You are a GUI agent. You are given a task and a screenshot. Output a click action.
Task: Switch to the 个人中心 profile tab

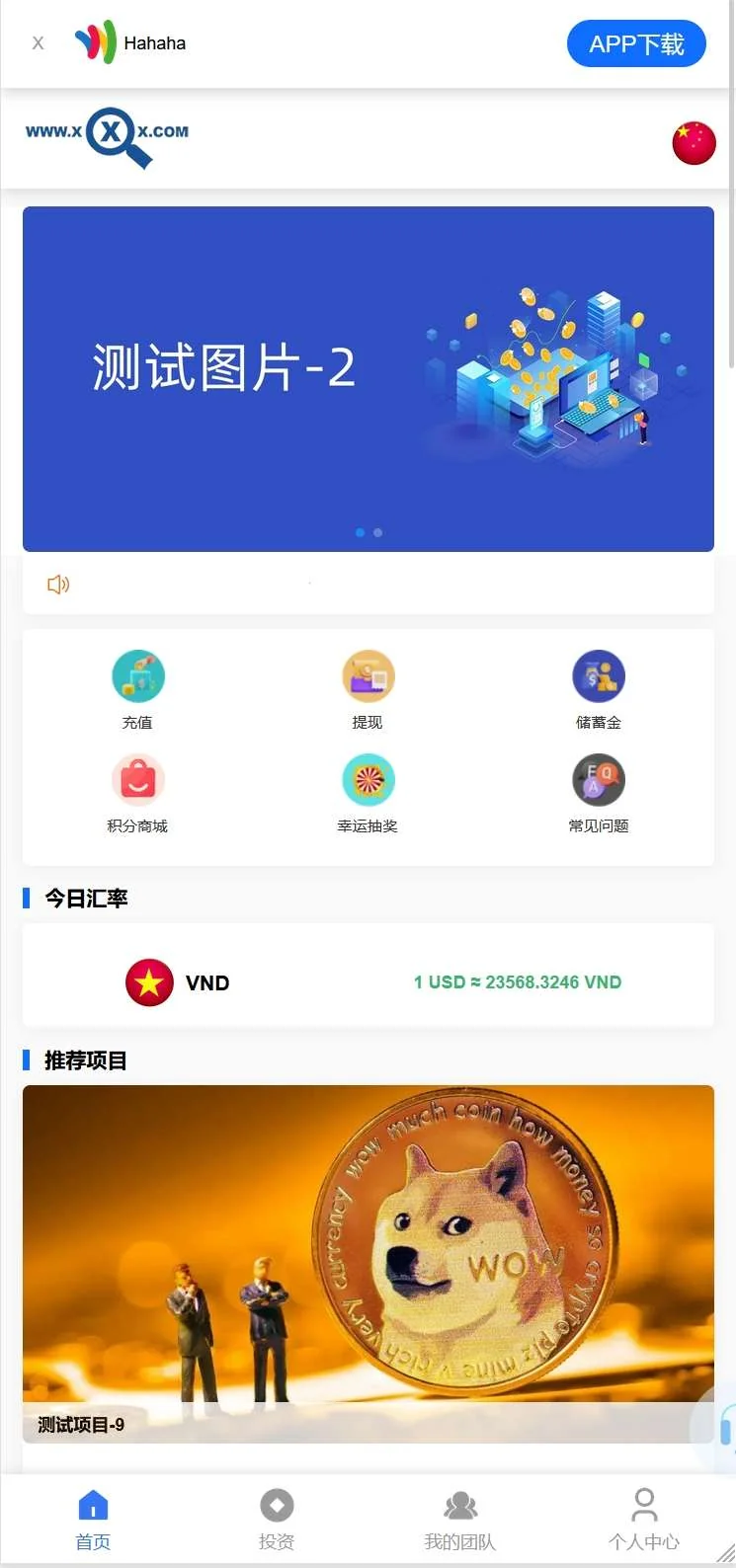coord(644,1520)
